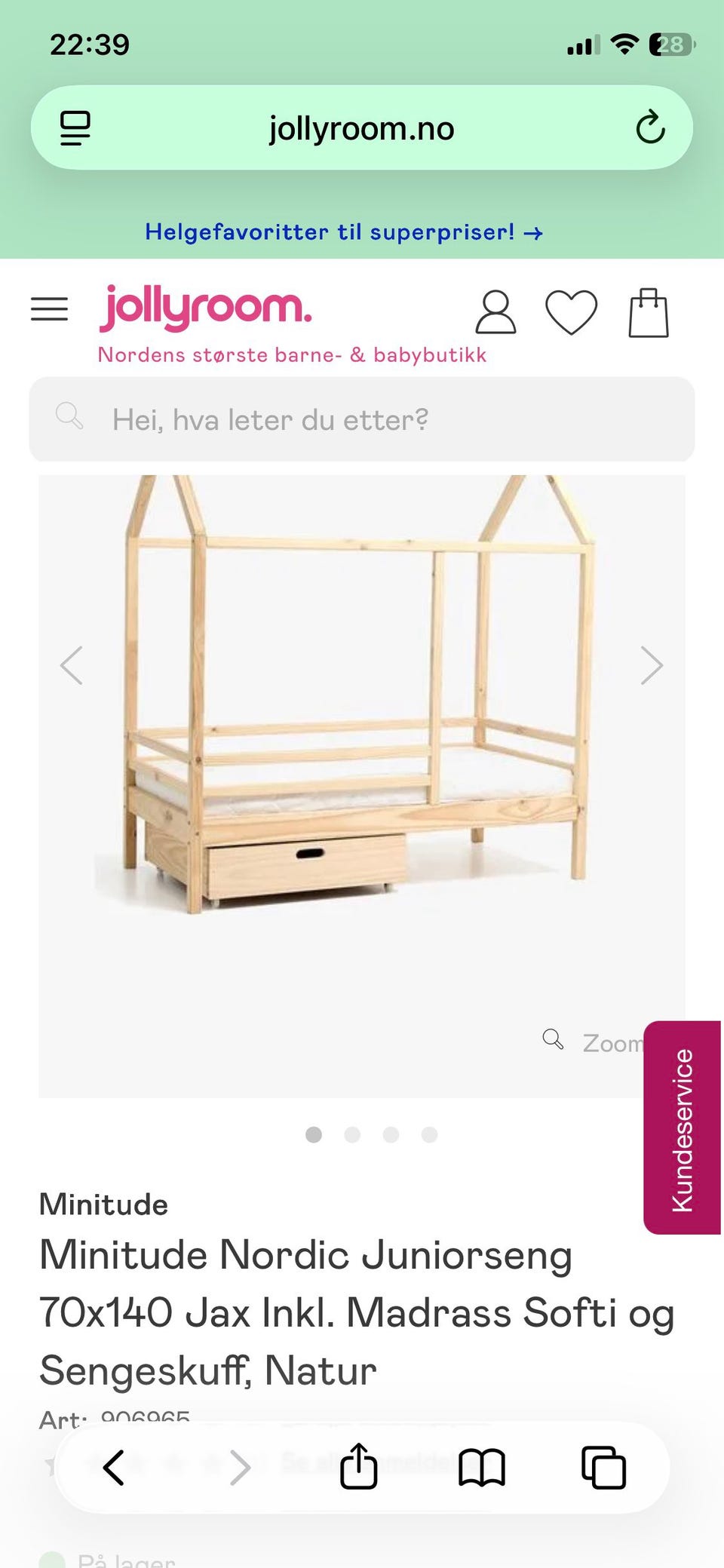Show the previous product image
This screenshot has width=724, height=1568.
pyautogui.click(x=72, y=665)
